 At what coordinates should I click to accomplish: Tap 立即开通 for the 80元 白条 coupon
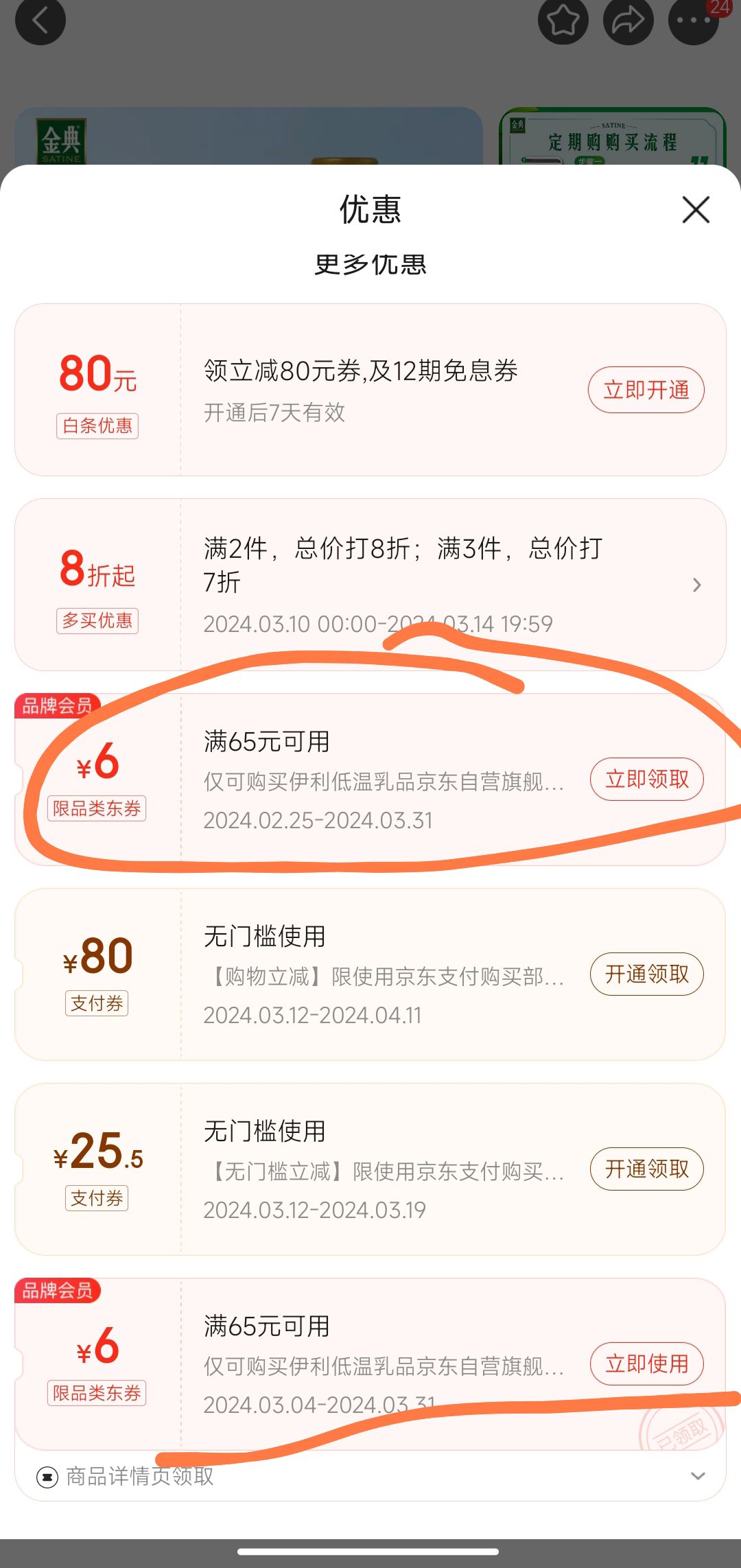646,389
